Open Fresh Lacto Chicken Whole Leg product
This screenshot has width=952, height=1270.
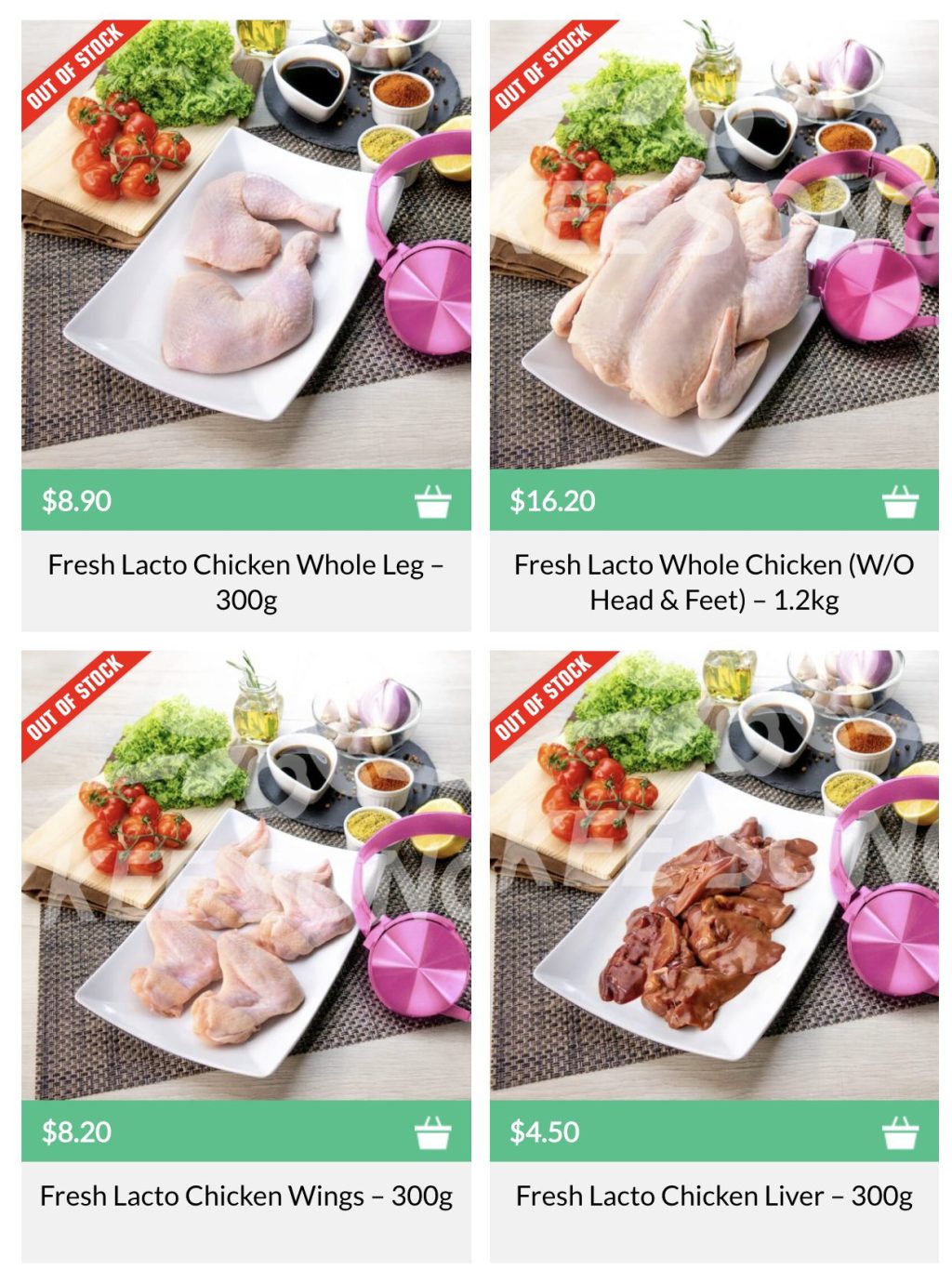245,581
